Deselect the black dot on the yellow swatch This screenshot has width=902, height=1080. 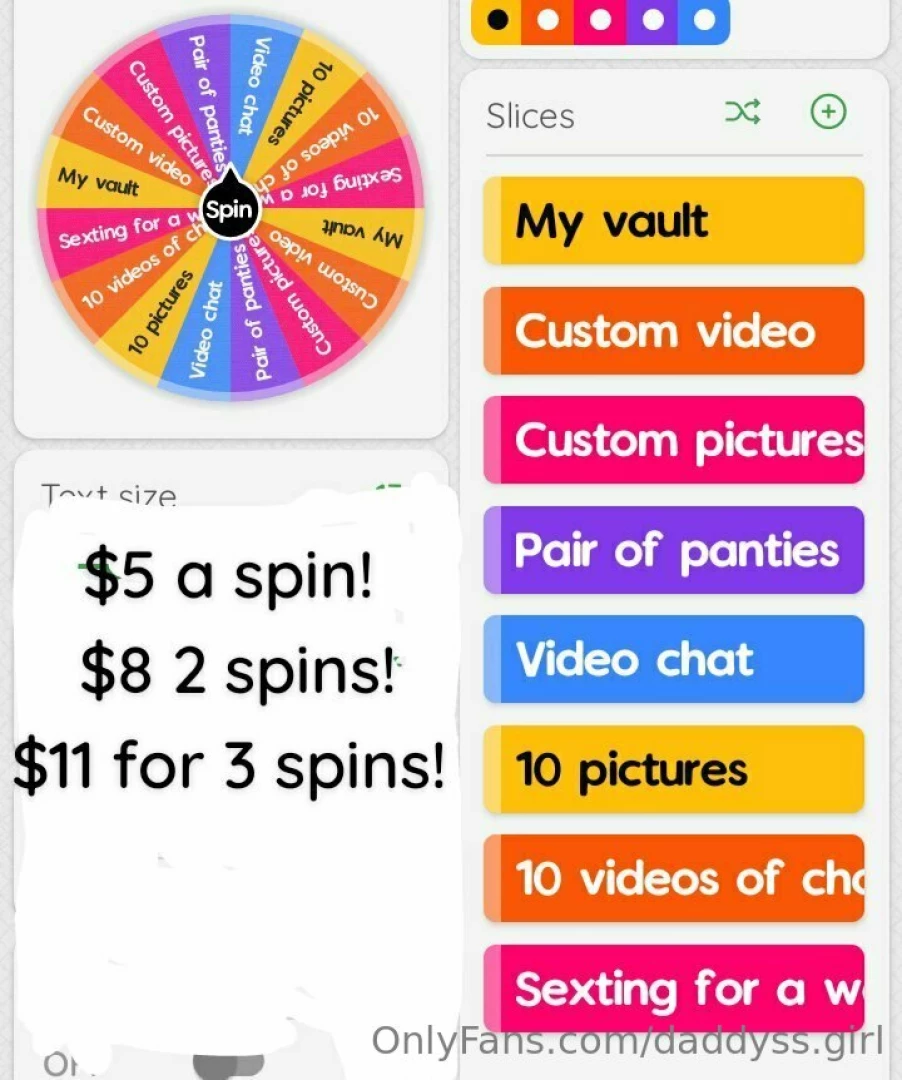(x=497, y=20)
